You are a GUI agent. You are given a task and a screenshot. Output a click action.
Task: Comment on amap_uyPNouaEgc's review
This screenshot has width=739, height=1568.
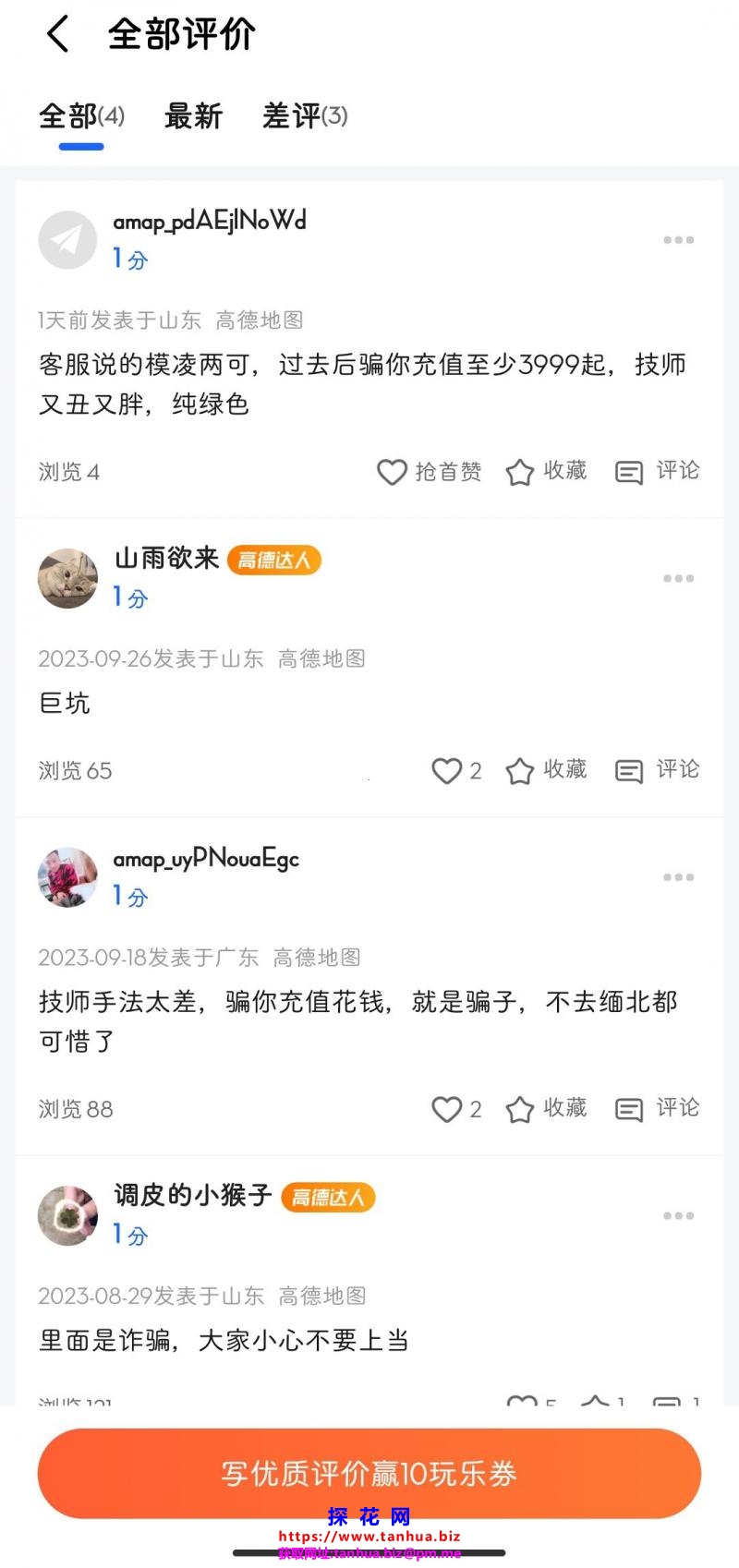[x=658, y=1109]
